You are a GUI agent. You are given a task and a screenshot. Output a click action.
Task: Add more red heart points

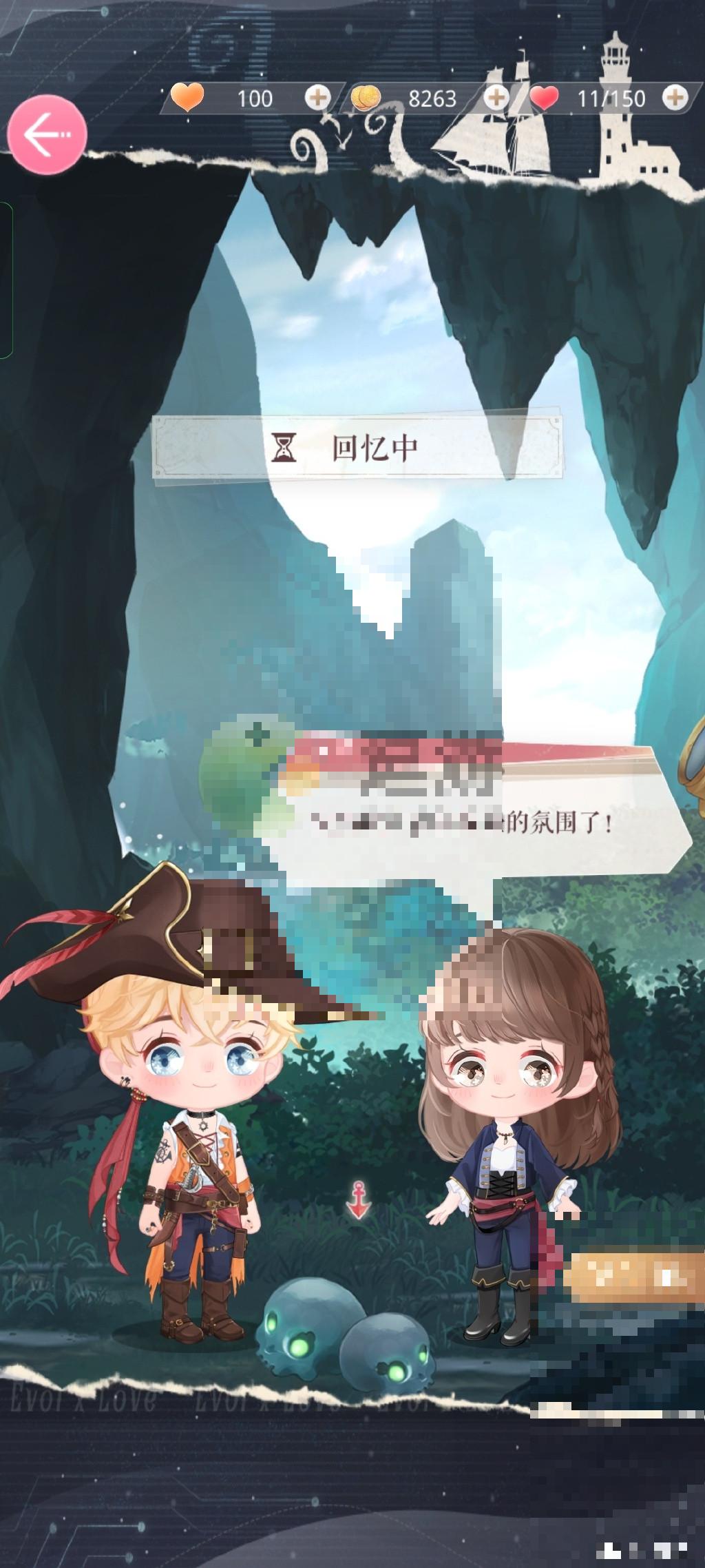[675, 98]
